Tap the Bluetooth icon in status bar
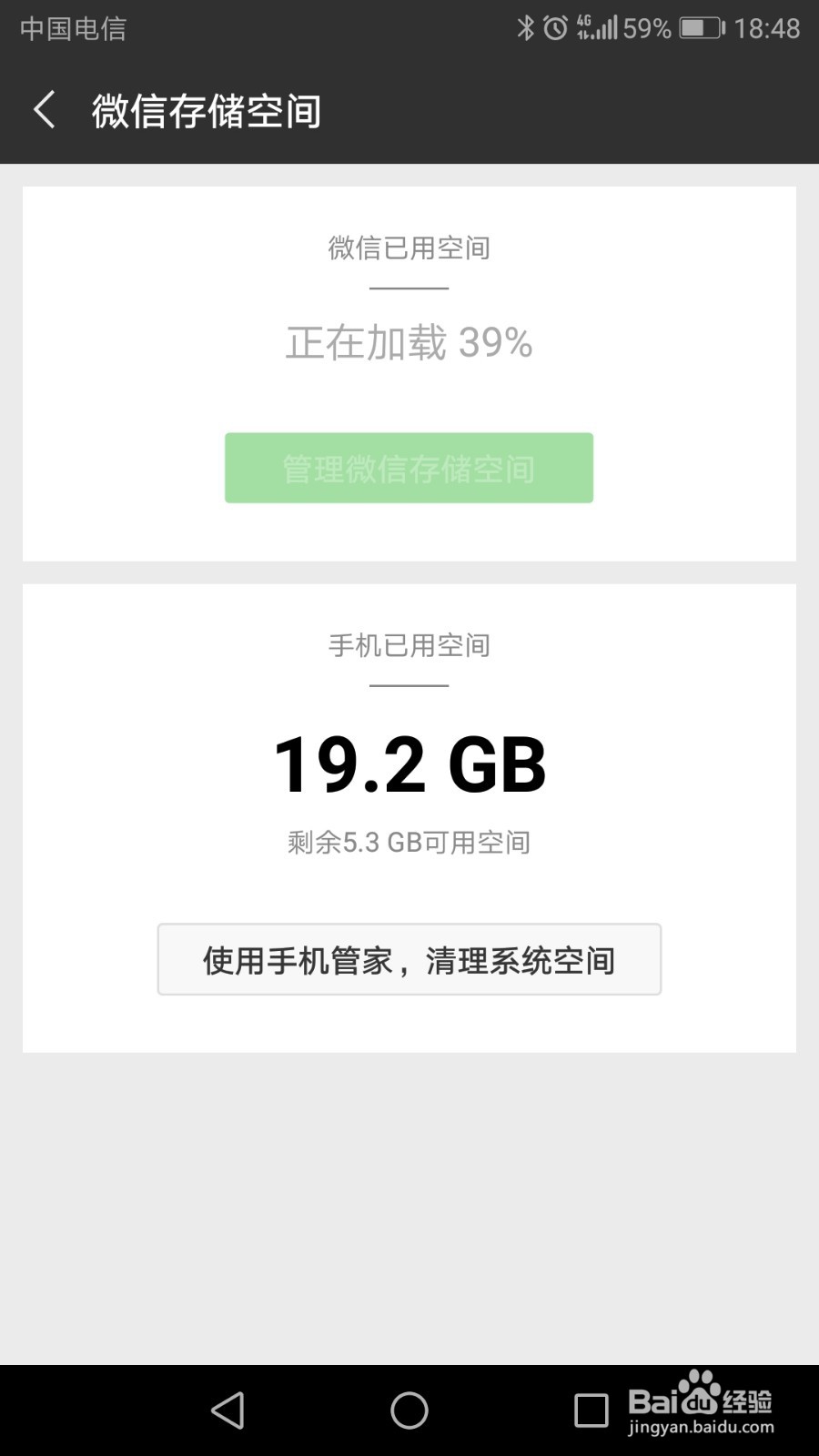819x1456 pixels. pos(526,27)
